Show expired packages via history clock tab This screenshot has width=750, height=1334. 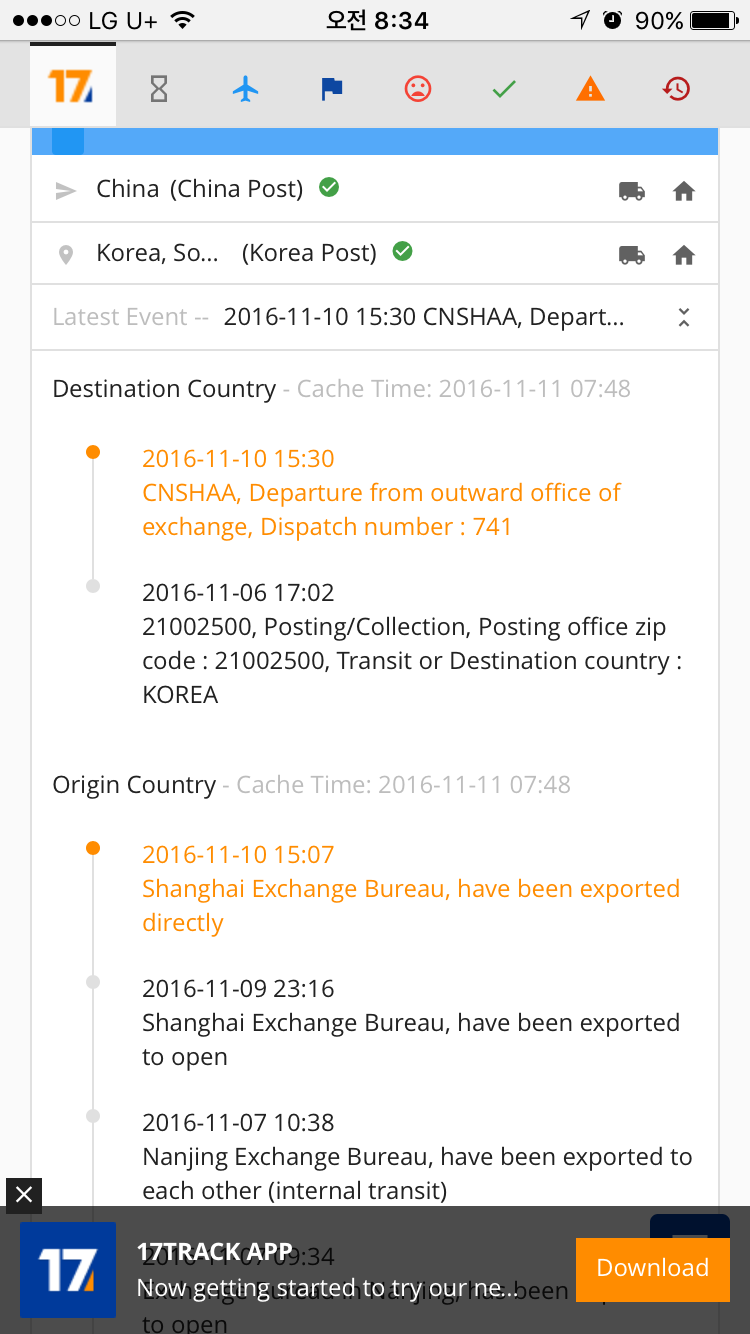(x=676, y=89)
